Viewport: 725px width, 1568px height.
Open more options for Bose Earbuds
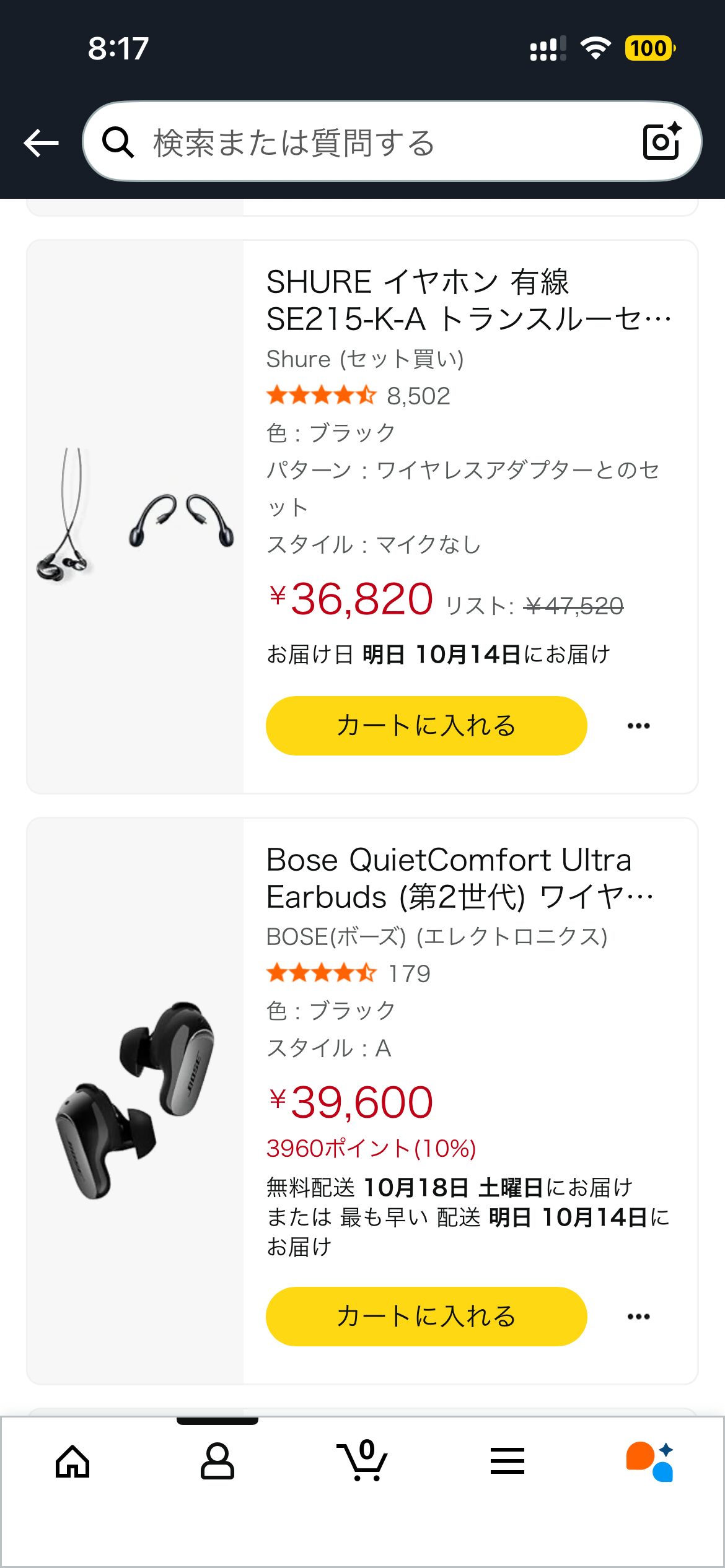tap(638, 1317)
